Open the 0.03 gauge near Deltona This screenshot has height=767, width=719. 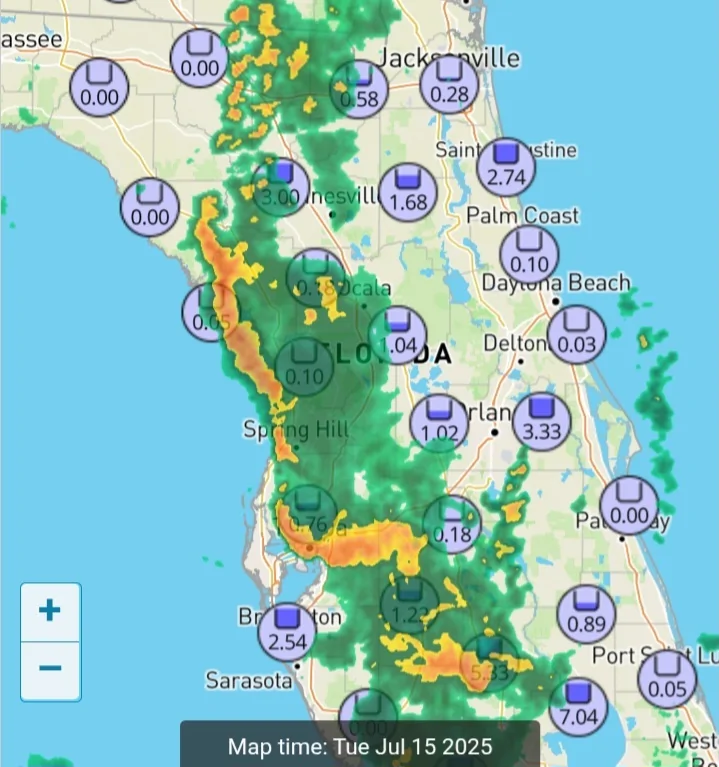pyautogui.click(x=576, y=335)
